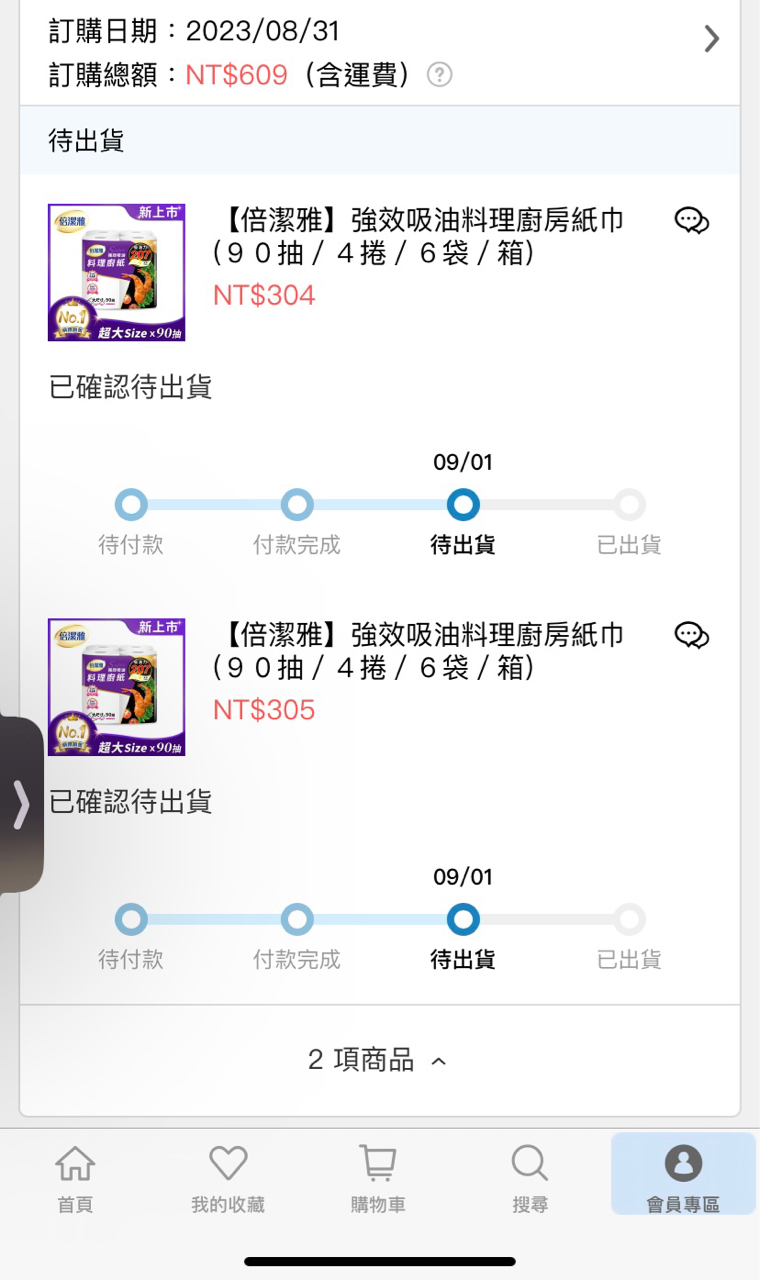Viewport: 760px width, 1280px height.
Task: Open chat for the NT$305 item
Action: pos(692,635)
